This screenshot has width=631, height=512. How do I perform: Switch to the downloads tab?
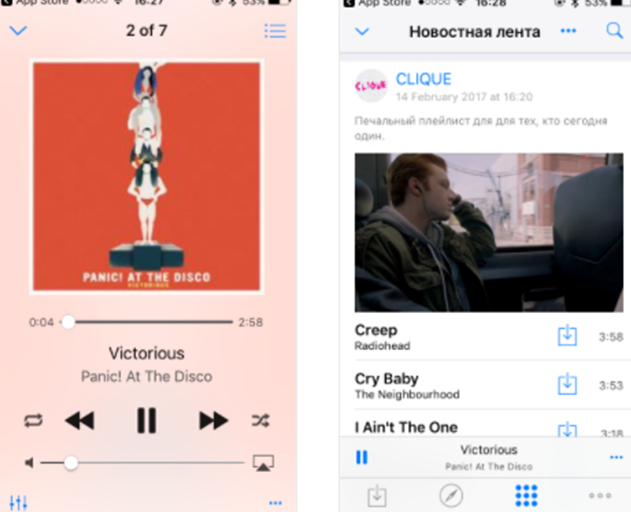(x=377, y=495)
